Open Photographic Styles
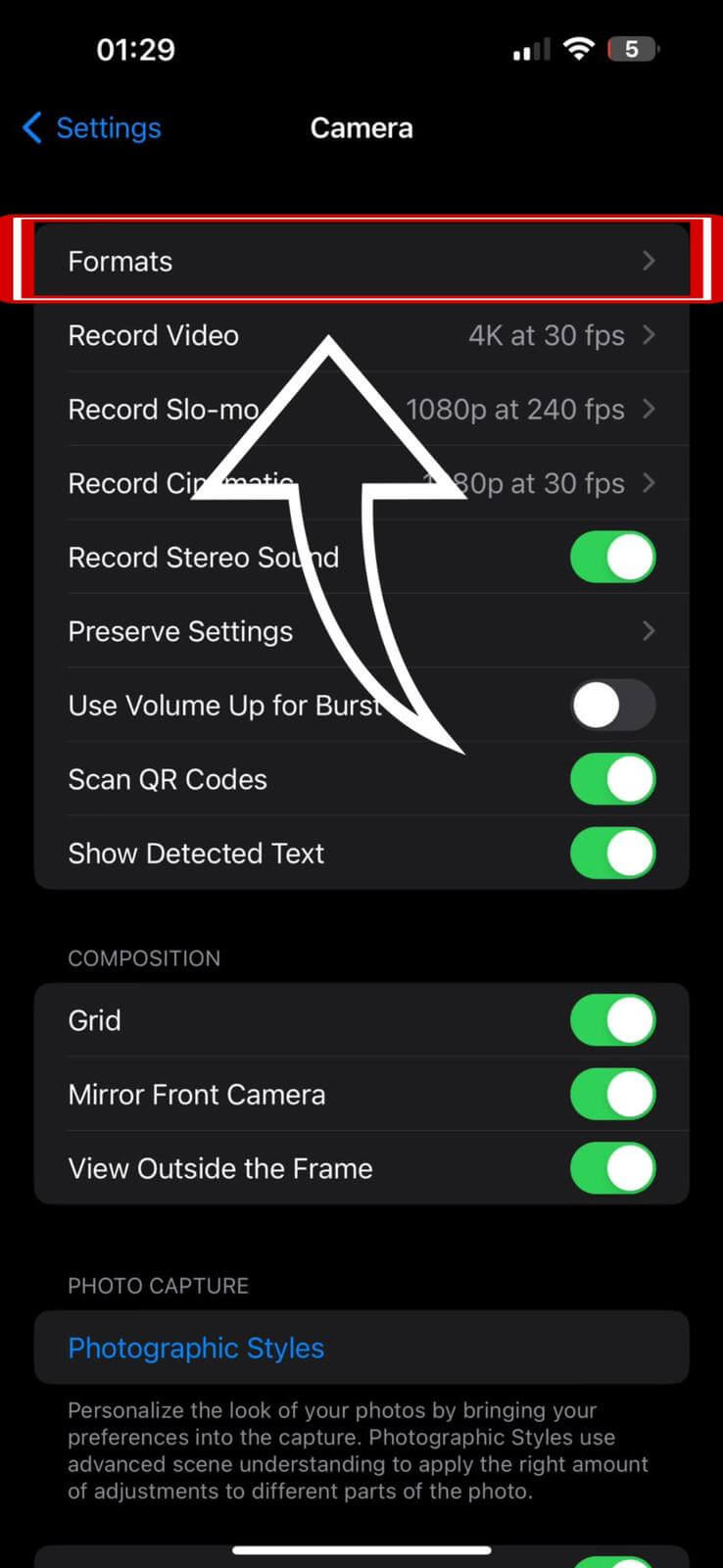Screen dimensions: 723x1568 tap(196, 1347)
